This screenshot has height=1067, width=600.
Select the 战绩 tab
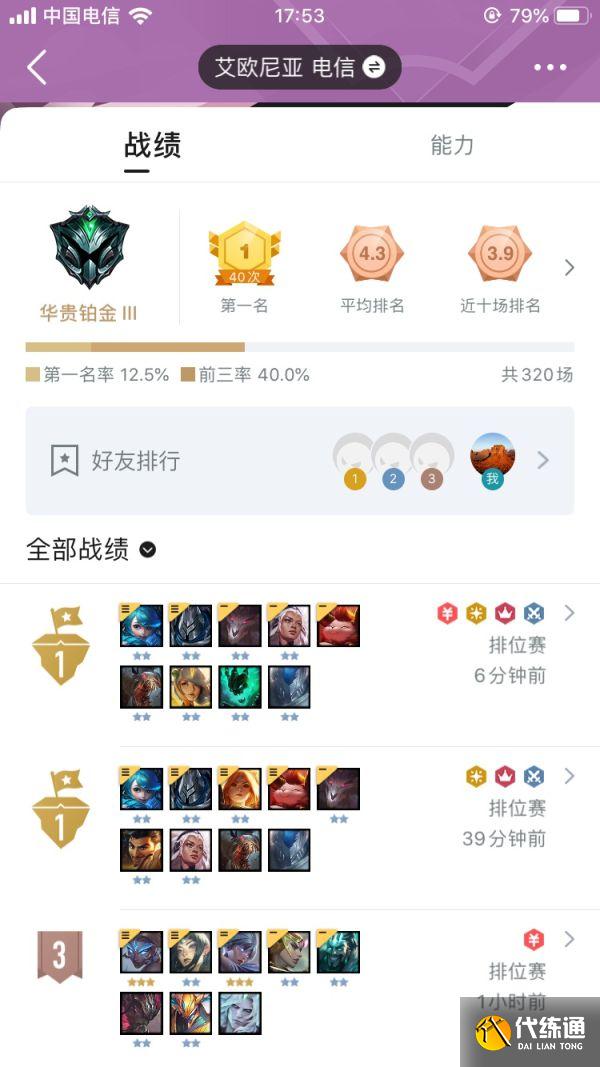pyautogui.click(x=152, y=145)
